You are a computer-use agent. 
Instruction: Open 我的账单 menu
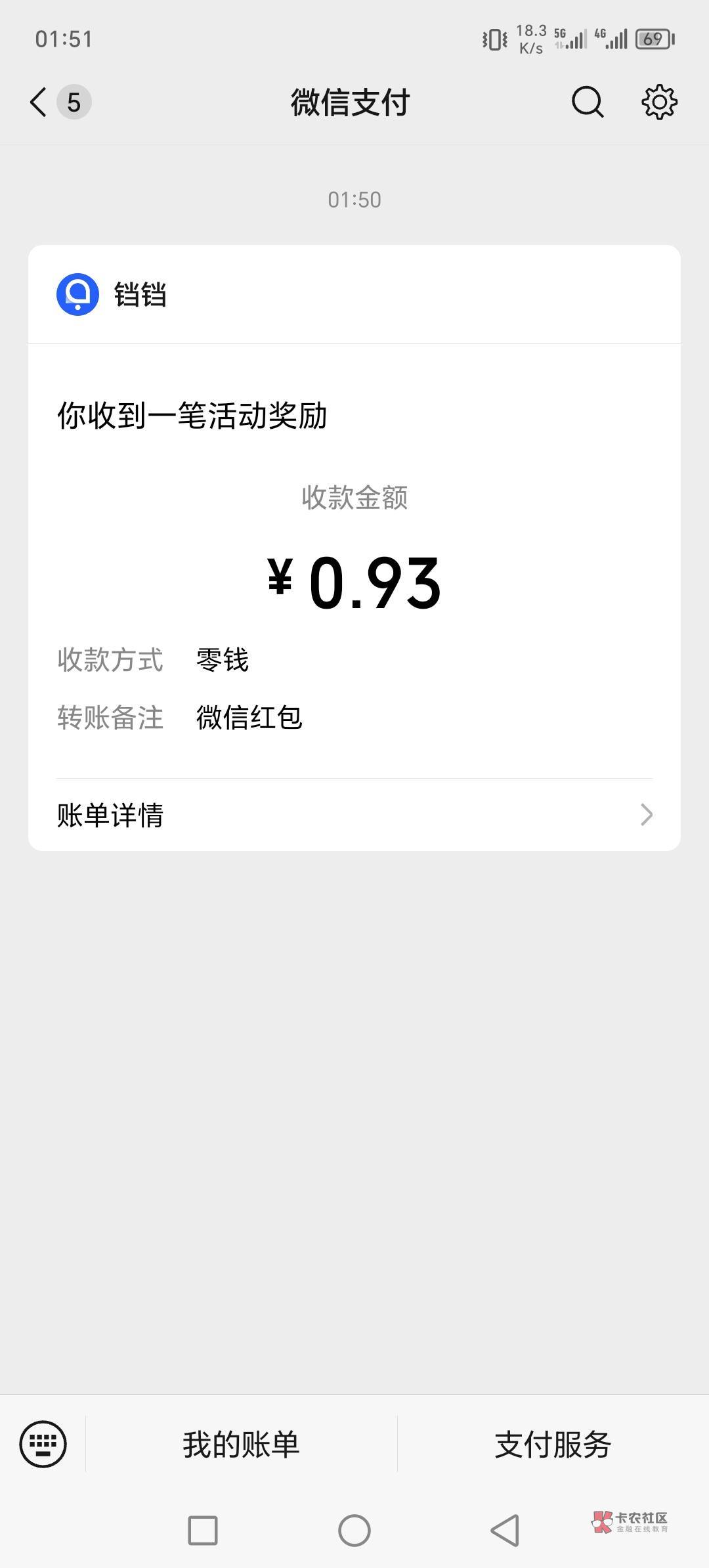tap(241, 1445)
